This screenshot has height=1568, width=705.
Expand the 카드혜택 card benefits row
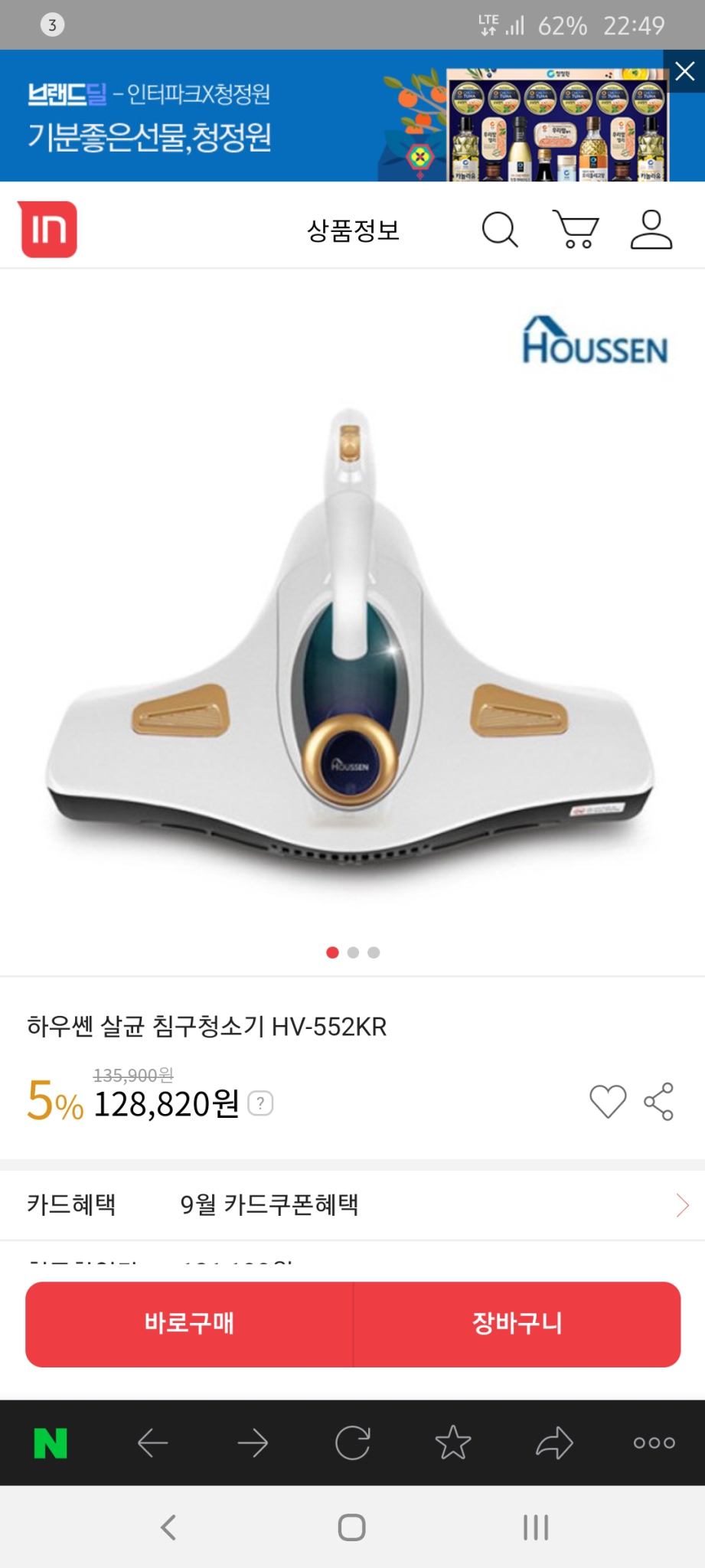point(352,1204)
